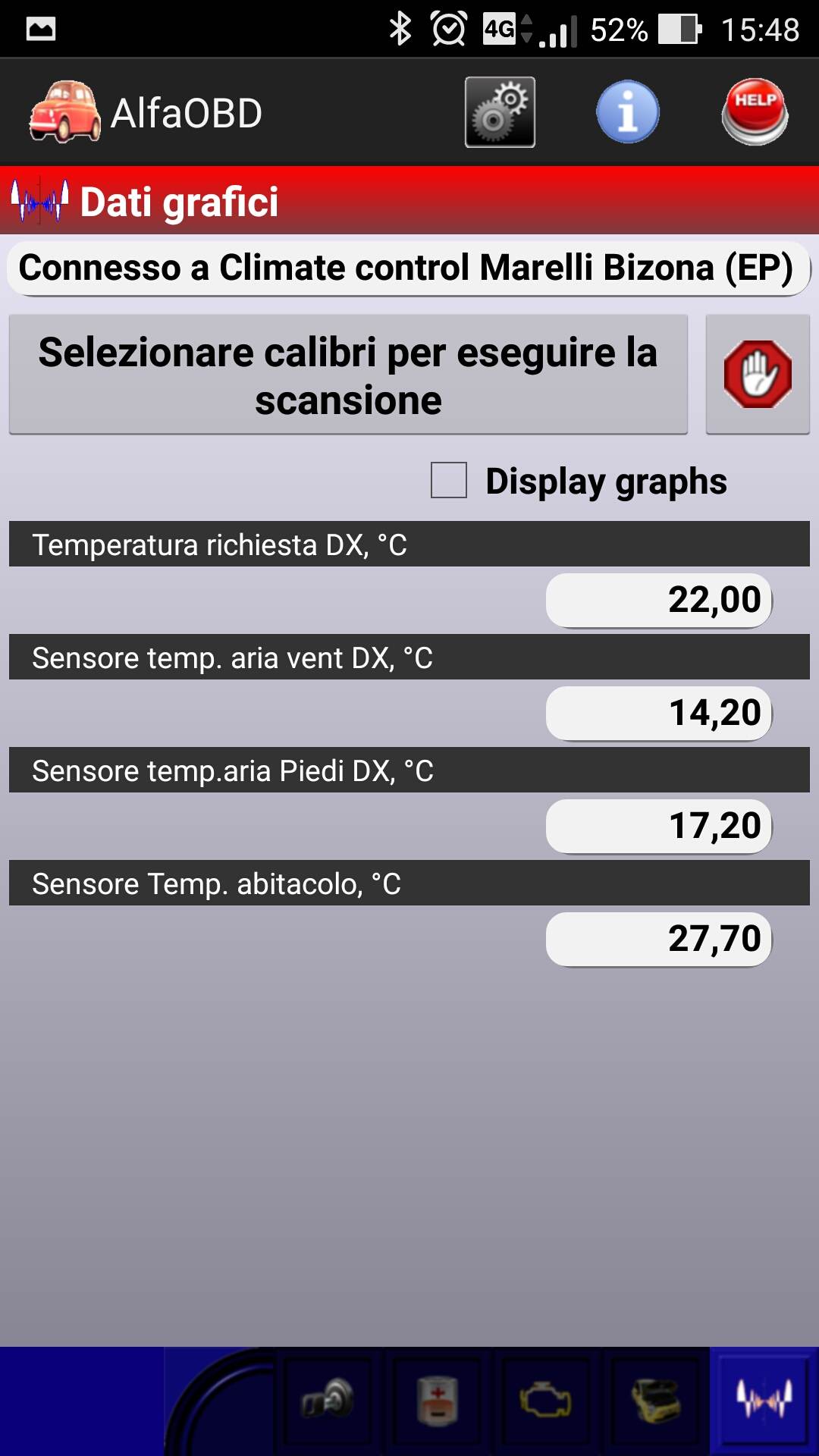Viewport: 819px width, 1456px height.
Task: Switch to the waveform graph tab
Action: pyautogui.click(x=764, y=1400)
